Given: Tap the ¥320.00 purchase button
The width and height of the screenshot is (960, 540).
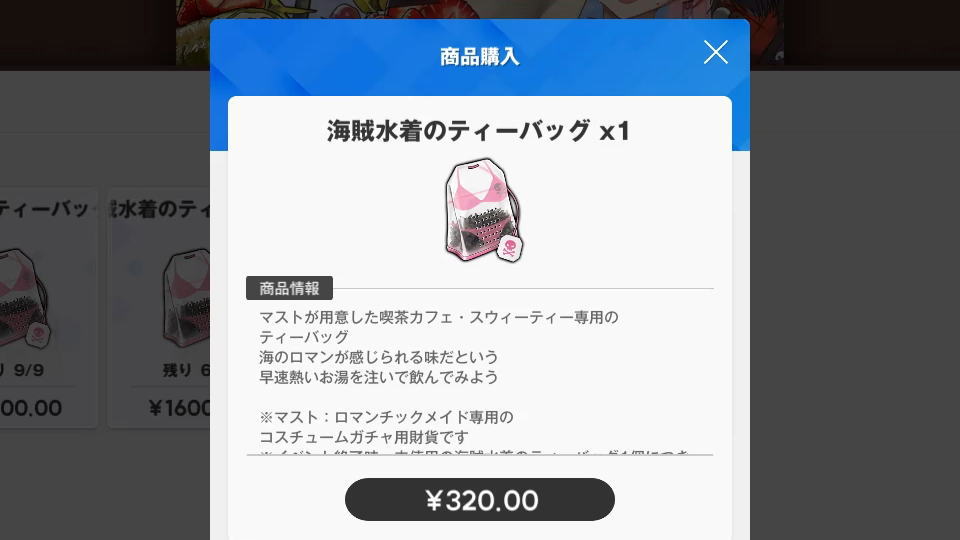Looking at the screenshot, I should coord(480,500).
